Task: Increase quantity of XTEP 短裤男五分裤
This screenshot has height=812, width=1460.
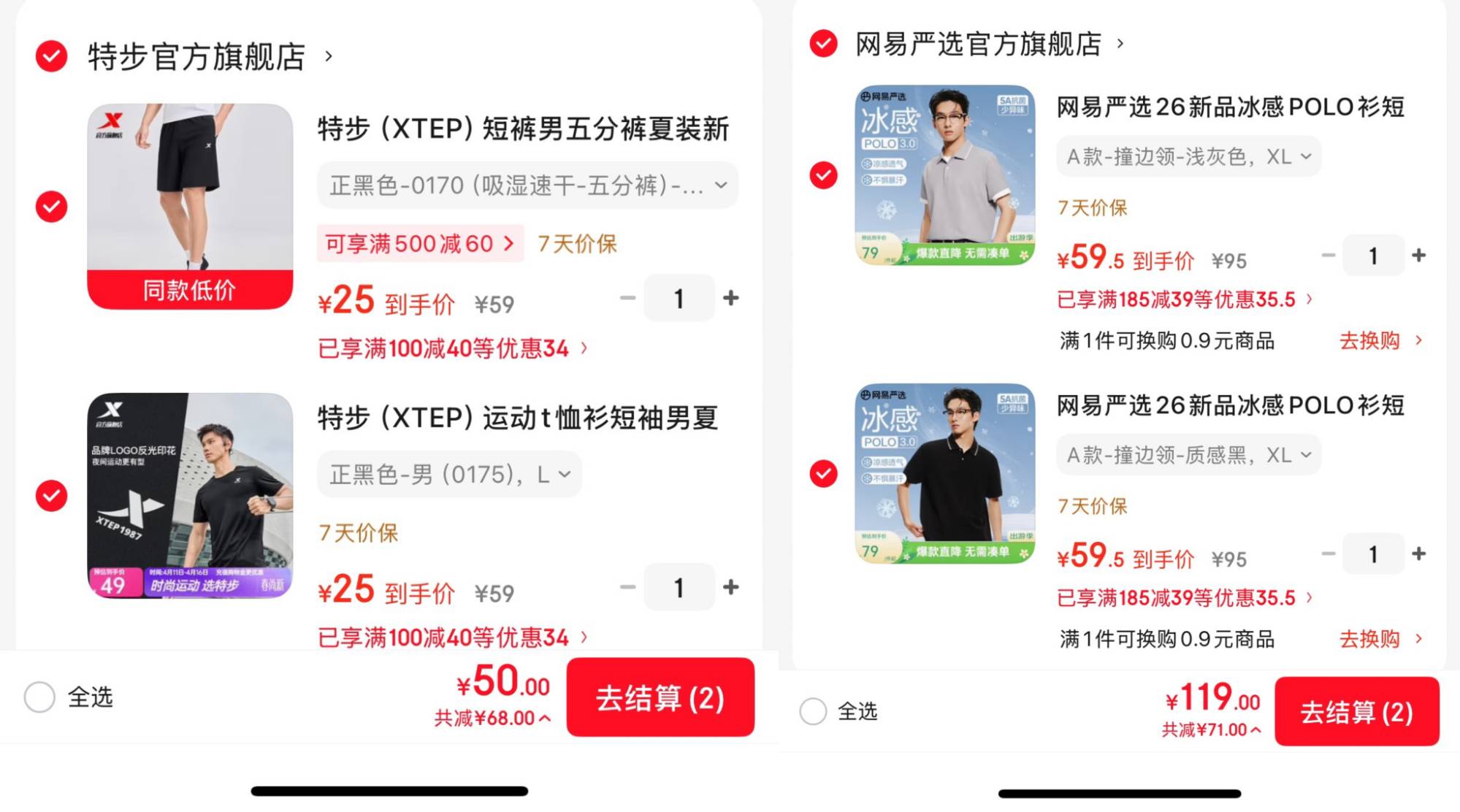Action: [730, 298]
